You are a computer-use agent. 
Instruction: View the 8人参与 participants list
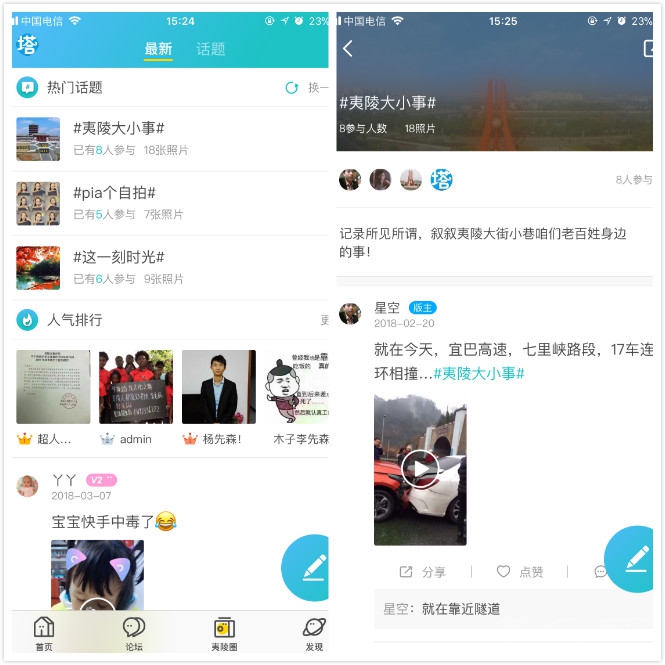[633, 180]
